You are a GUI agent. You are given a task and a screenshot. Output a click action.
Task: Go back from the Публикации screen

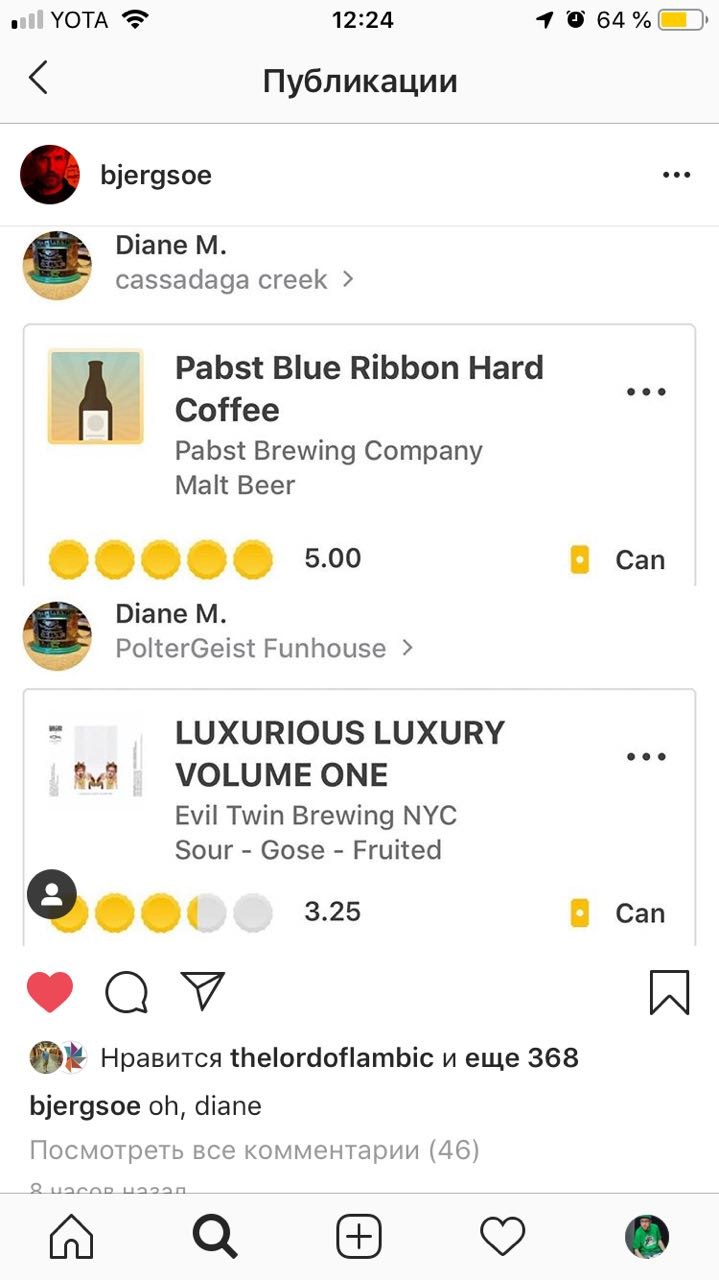[x=38, y=78]
